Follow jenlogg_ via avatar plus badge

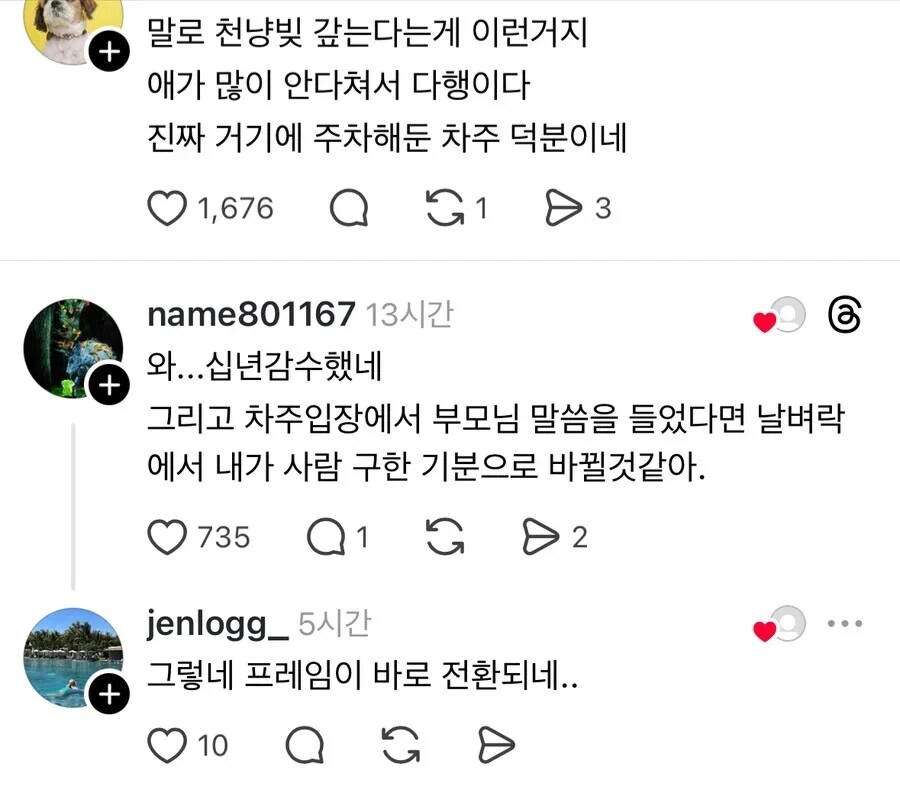click(x=109, y=692)
